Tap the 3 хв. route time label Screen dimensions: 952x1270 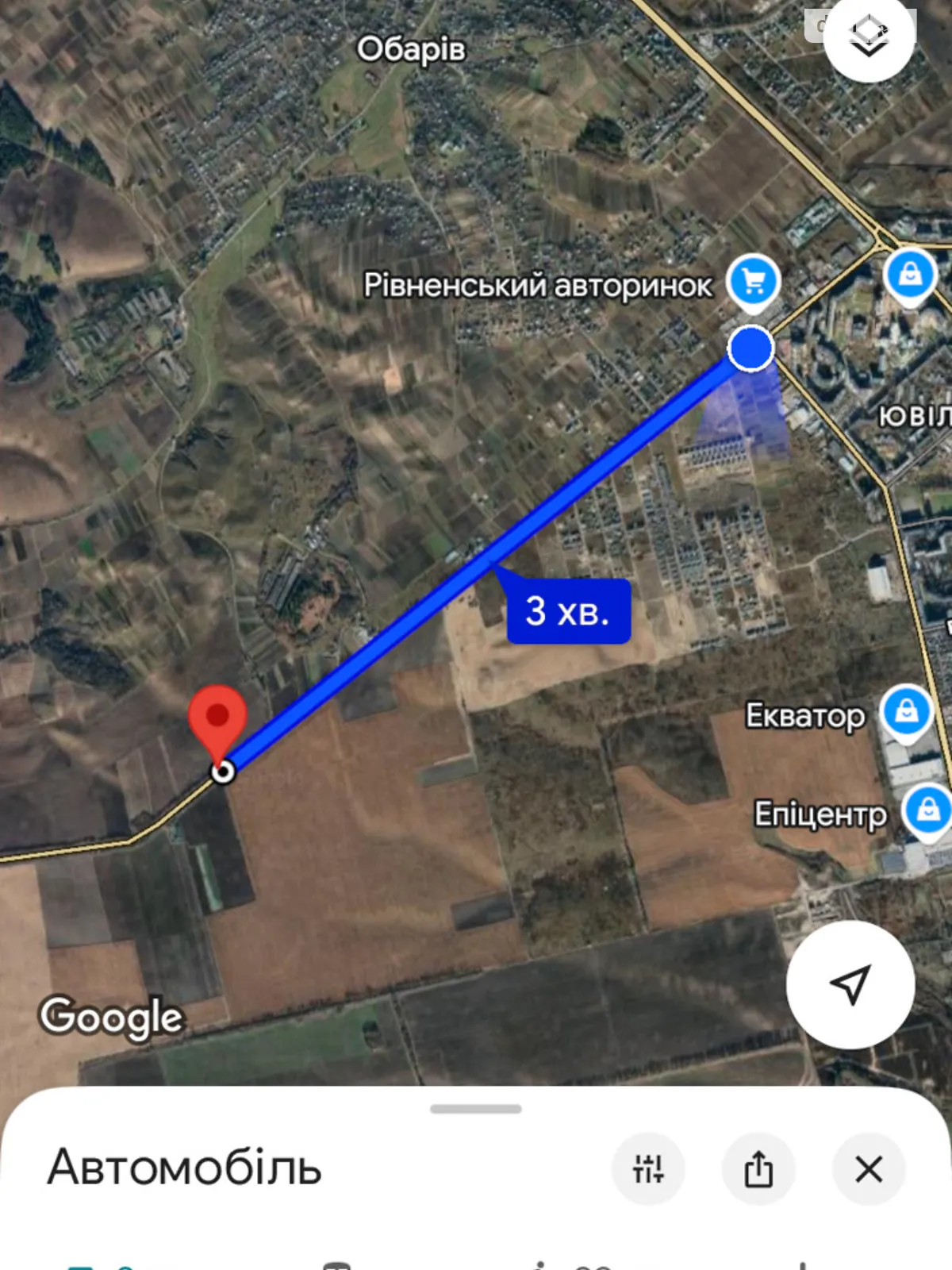point(568,611)
